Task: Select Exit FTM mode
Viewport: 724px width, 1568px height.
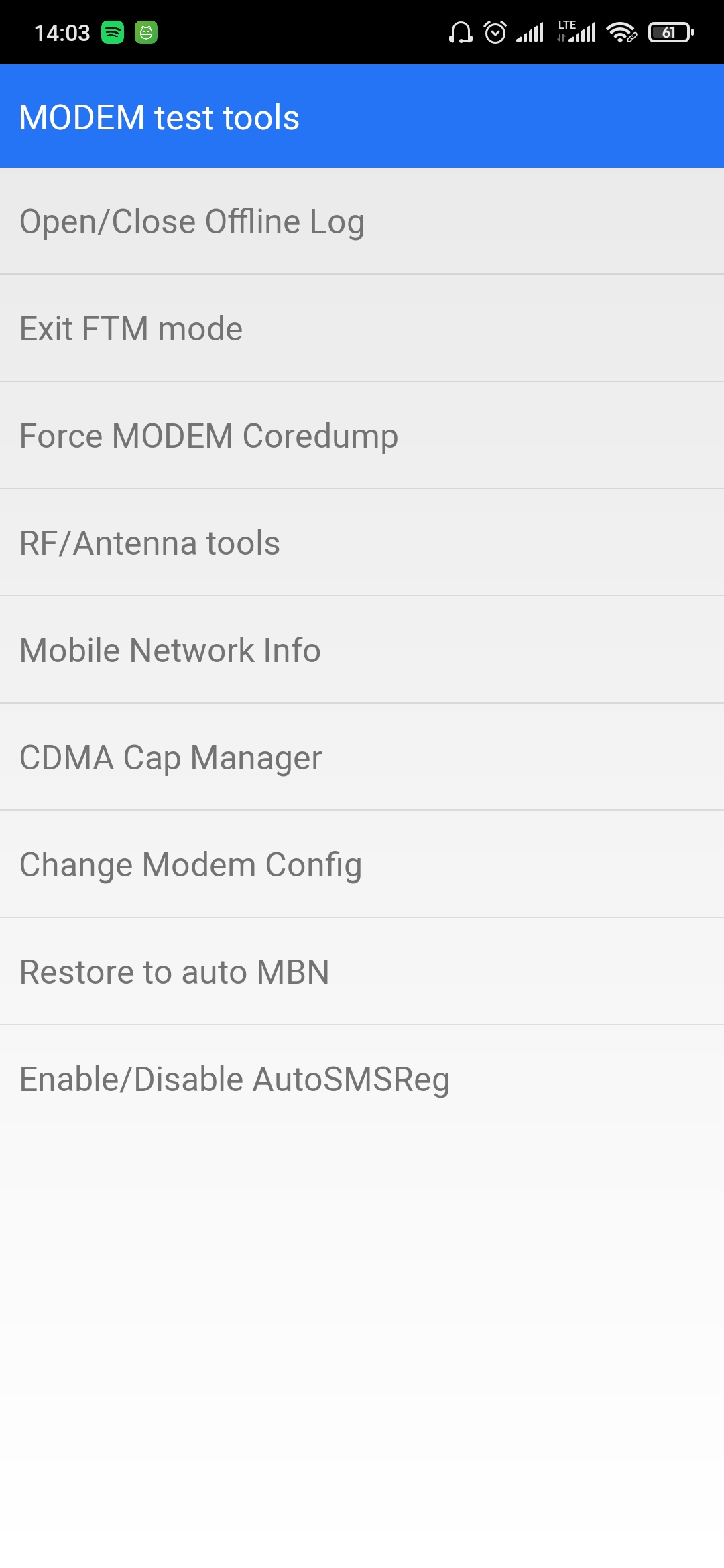Action: [x=362, y=328]
